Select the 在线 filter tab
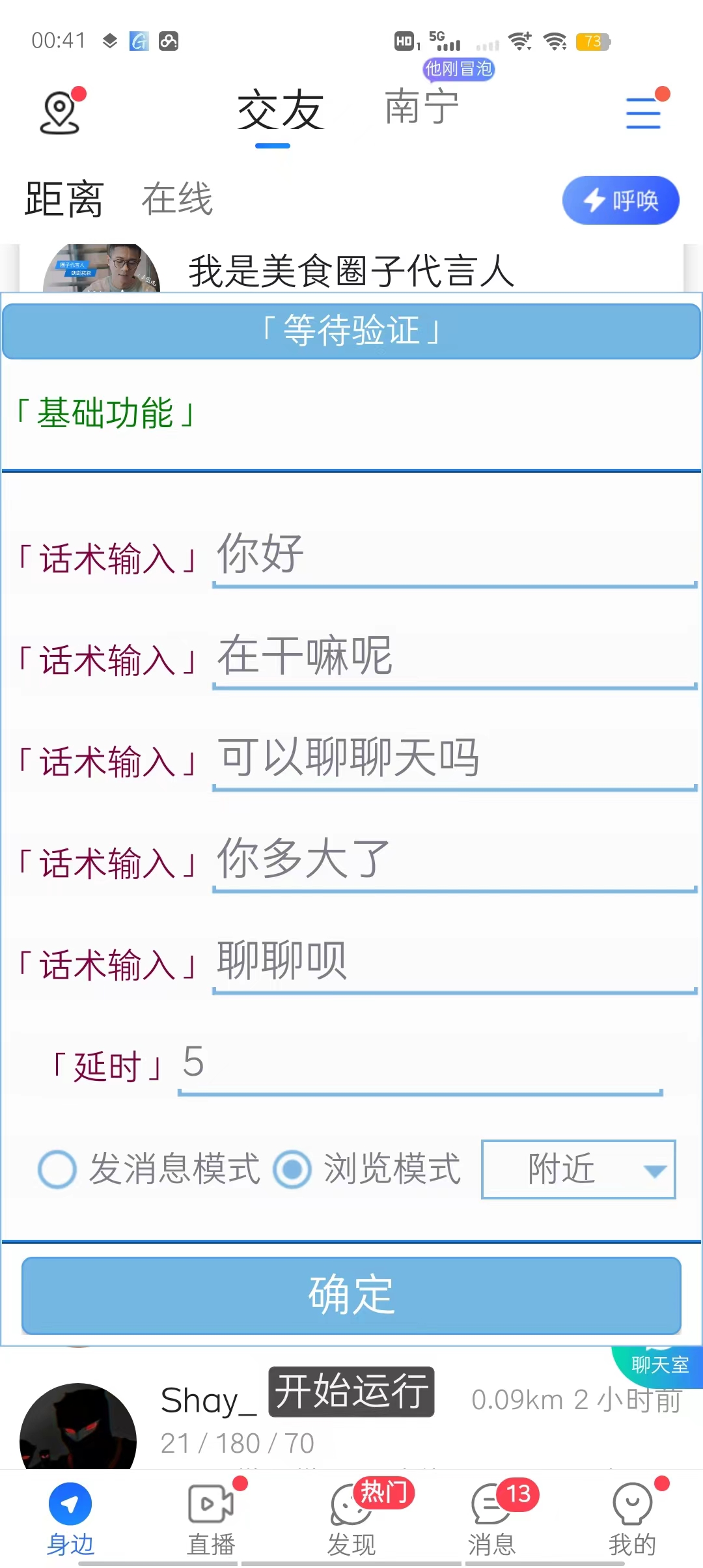The width and height of the screenshot is (703, 1568). 177,199
